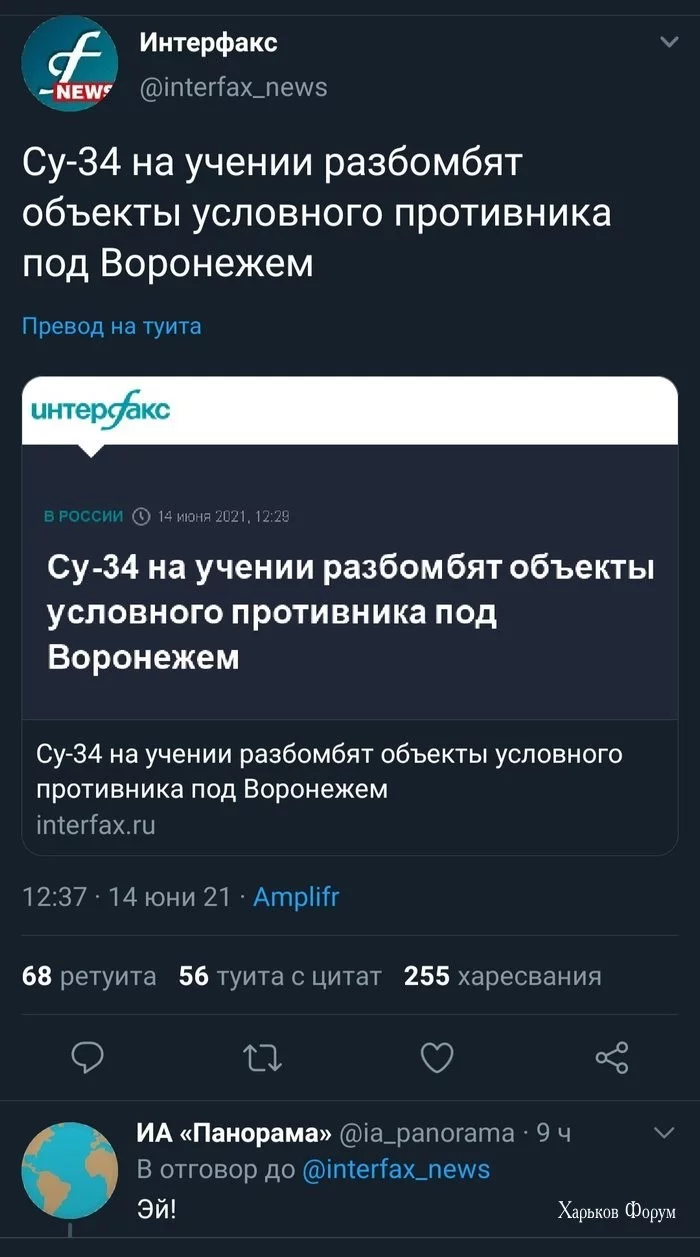The height and width of the screenshot is (1257, 700).
Task: Open the Amplifr source link
Action: tap(296, 897)
